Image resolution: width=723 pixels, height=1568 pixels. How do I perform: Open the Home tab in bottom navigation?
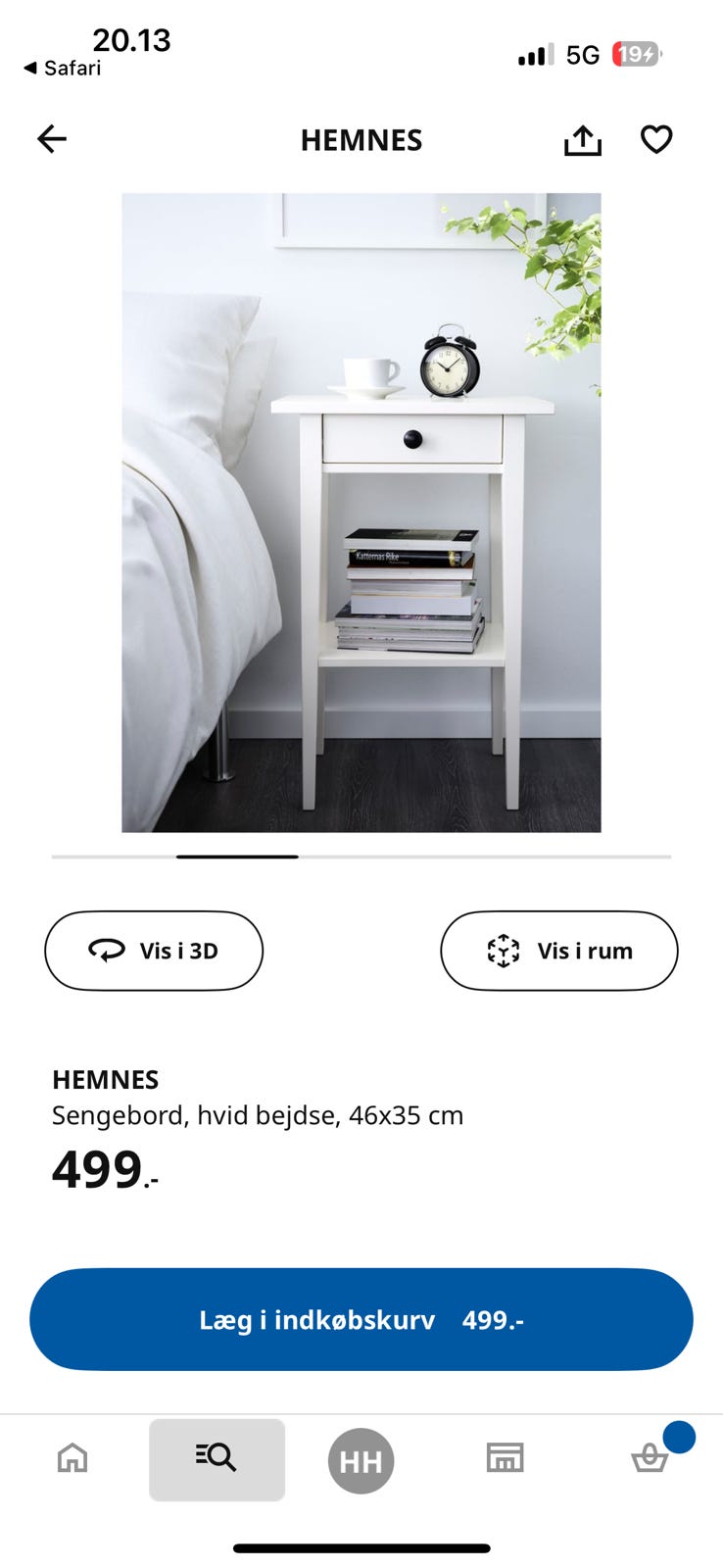point(72,1460)
